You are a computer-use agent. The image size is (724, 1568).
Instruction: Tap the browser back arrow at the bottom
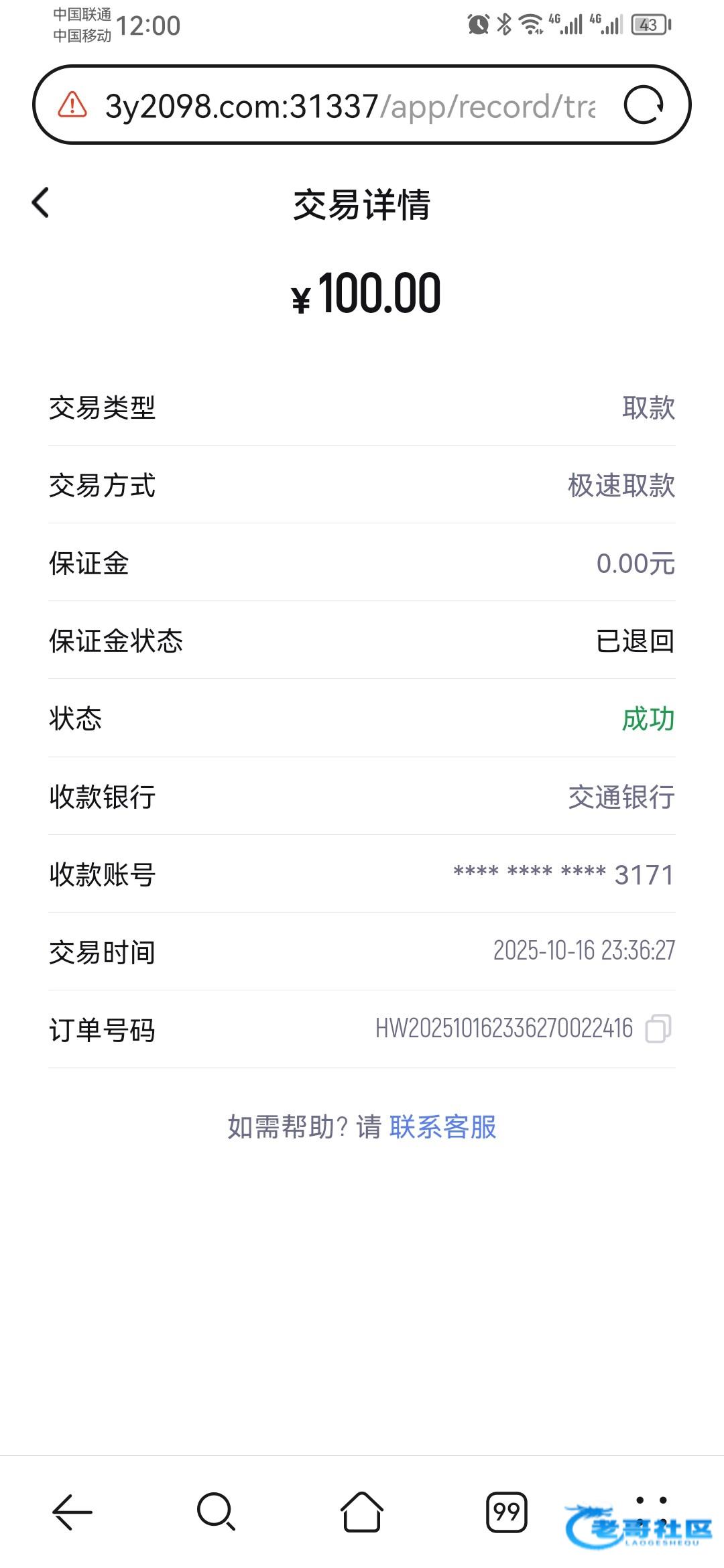72,1512
